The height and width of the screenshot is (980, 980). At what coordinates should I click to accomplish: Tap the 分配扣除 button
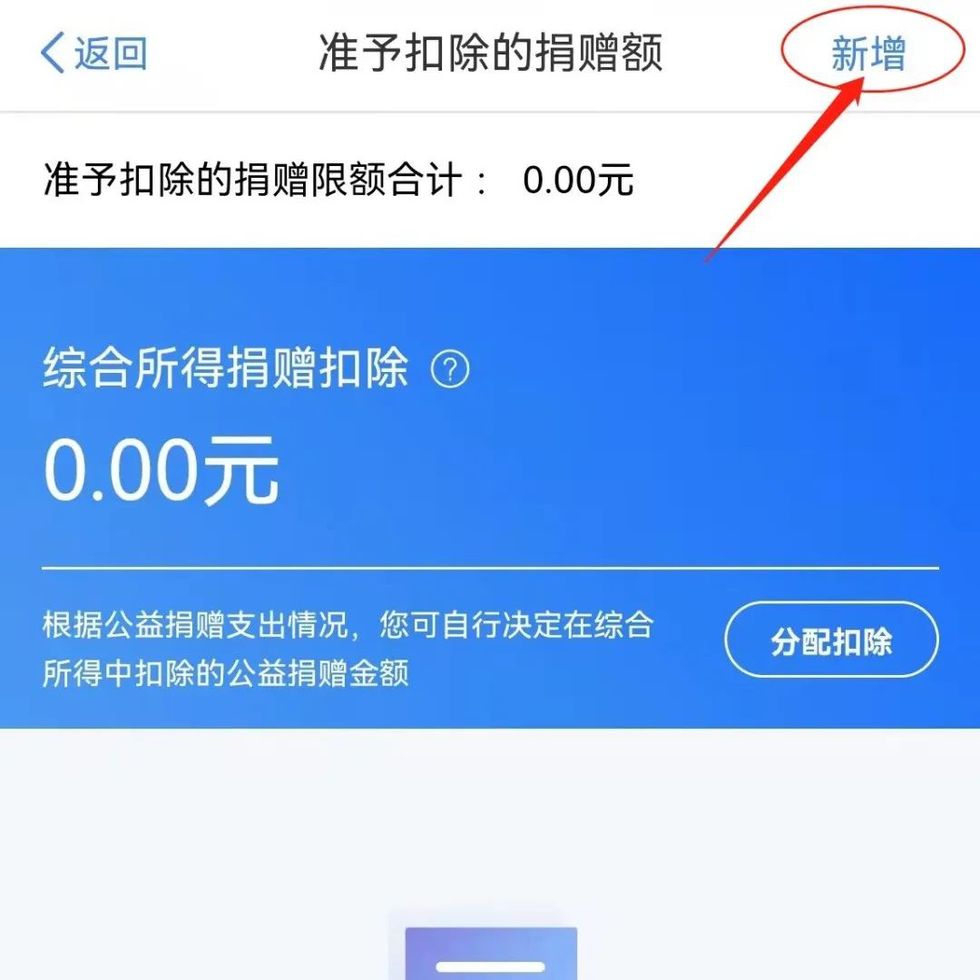coord(831,641)
